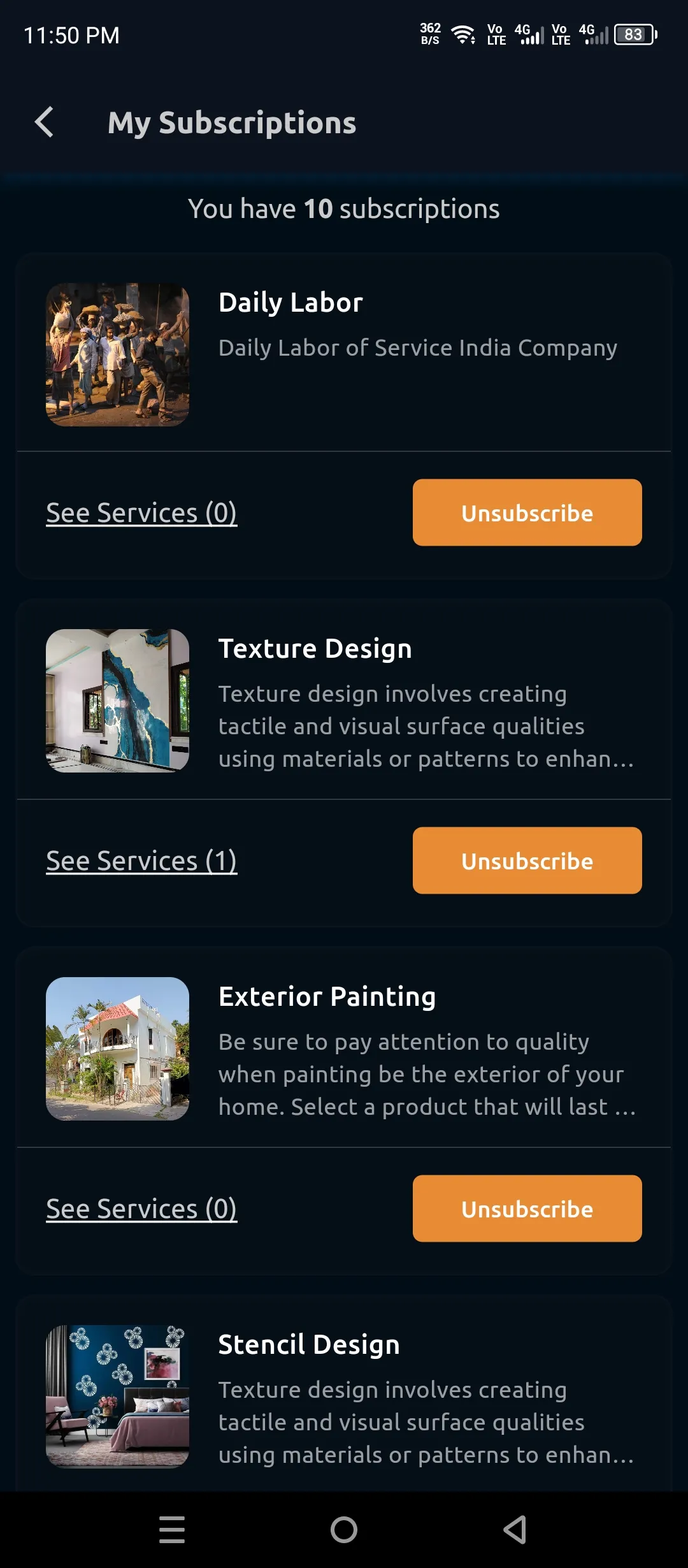
Task: Tap the Daily Labor thumbnail image
Action: pos(117,354)
